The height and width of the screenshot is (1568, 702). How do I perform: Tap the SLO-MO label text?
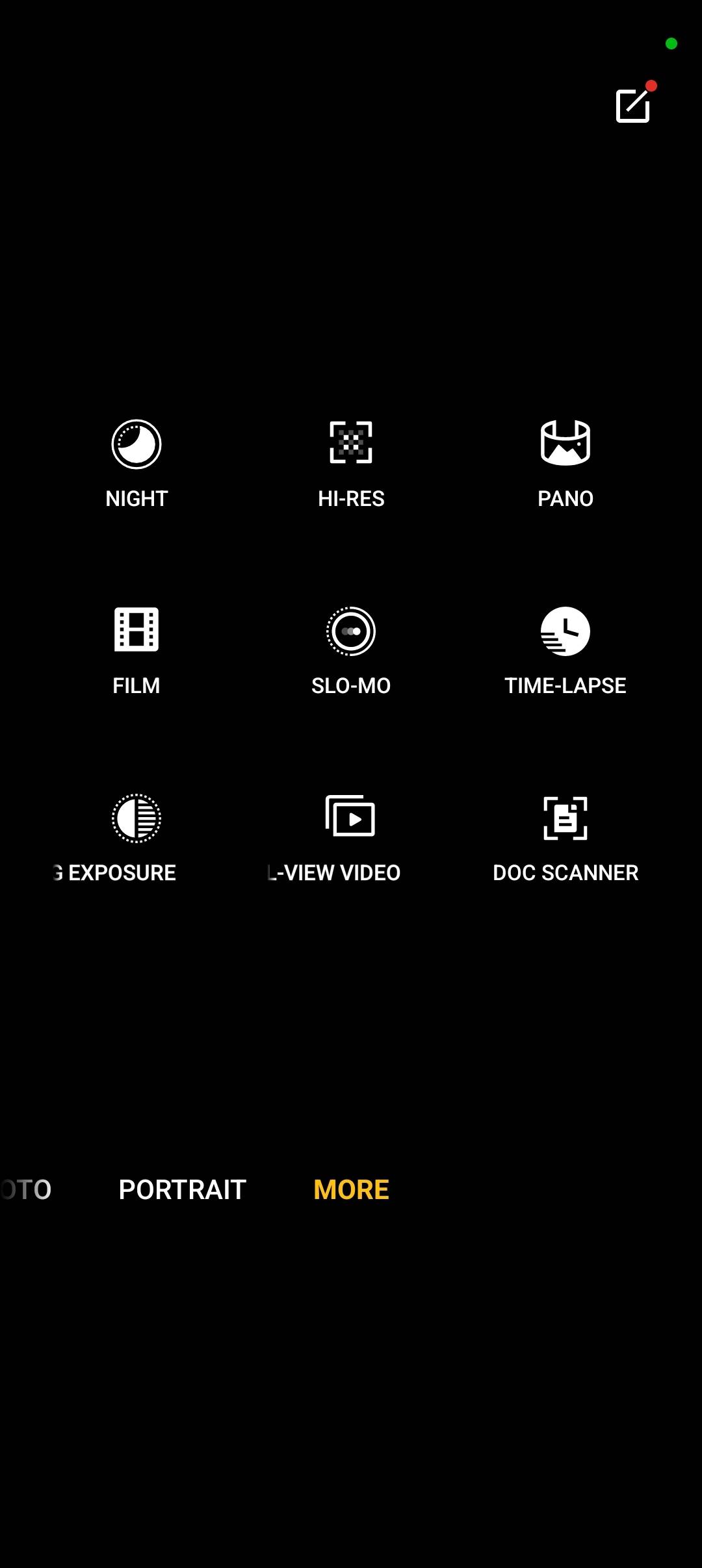coord(351,685)
